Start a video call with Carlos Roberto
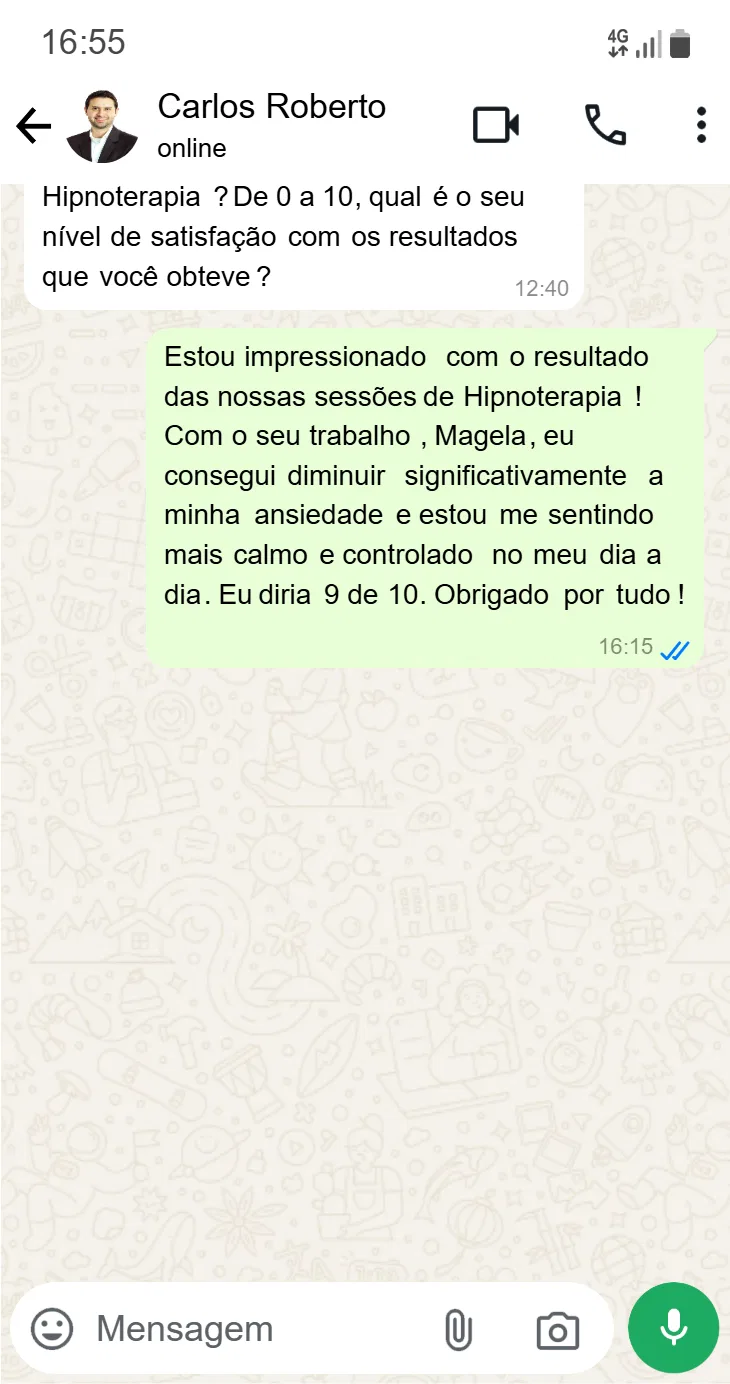Image resolution: width=730 pixels, height=1384 pixels. click(x=496, y=126)
